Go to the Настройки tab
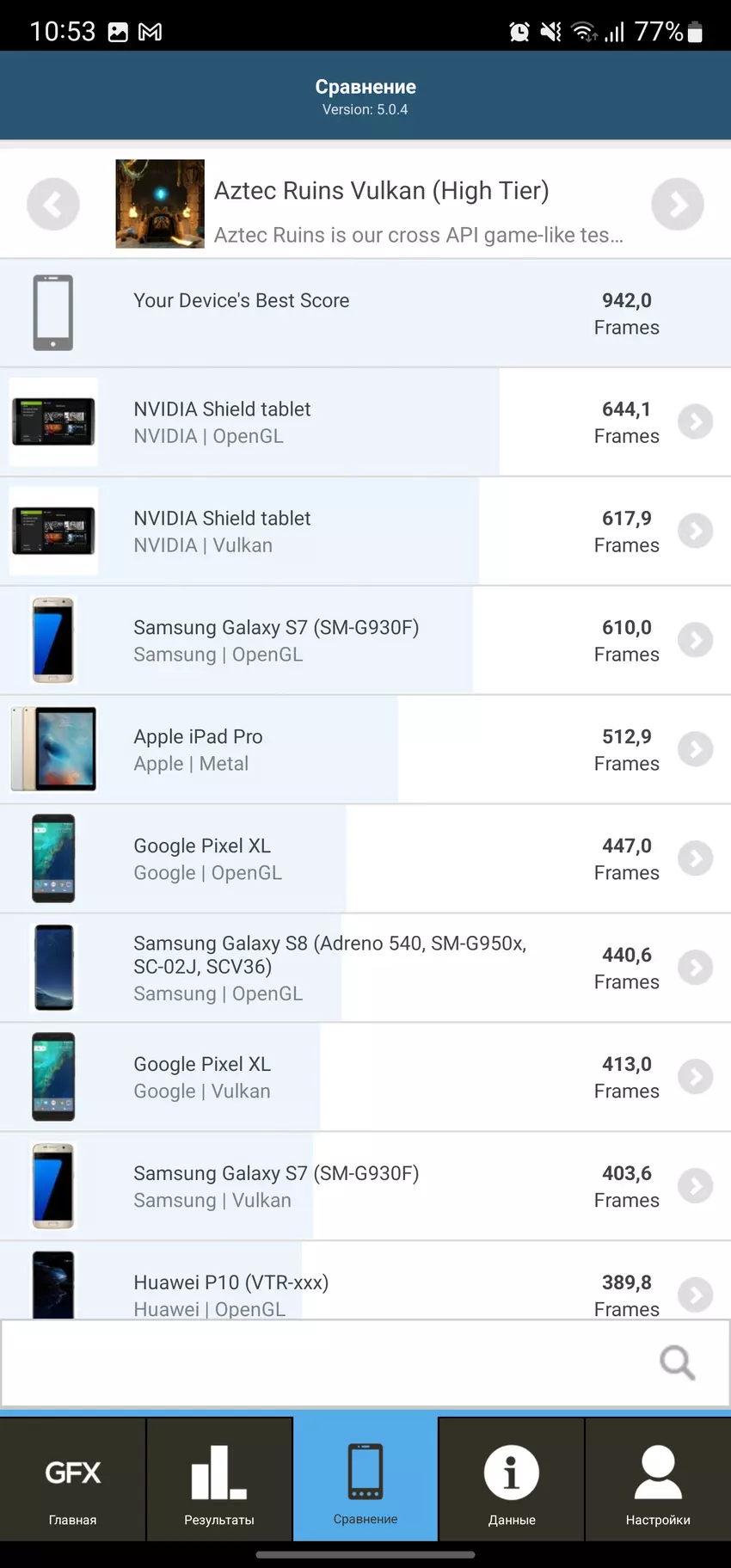This screenshot has width=731, height=1568. click(658, 1480)
